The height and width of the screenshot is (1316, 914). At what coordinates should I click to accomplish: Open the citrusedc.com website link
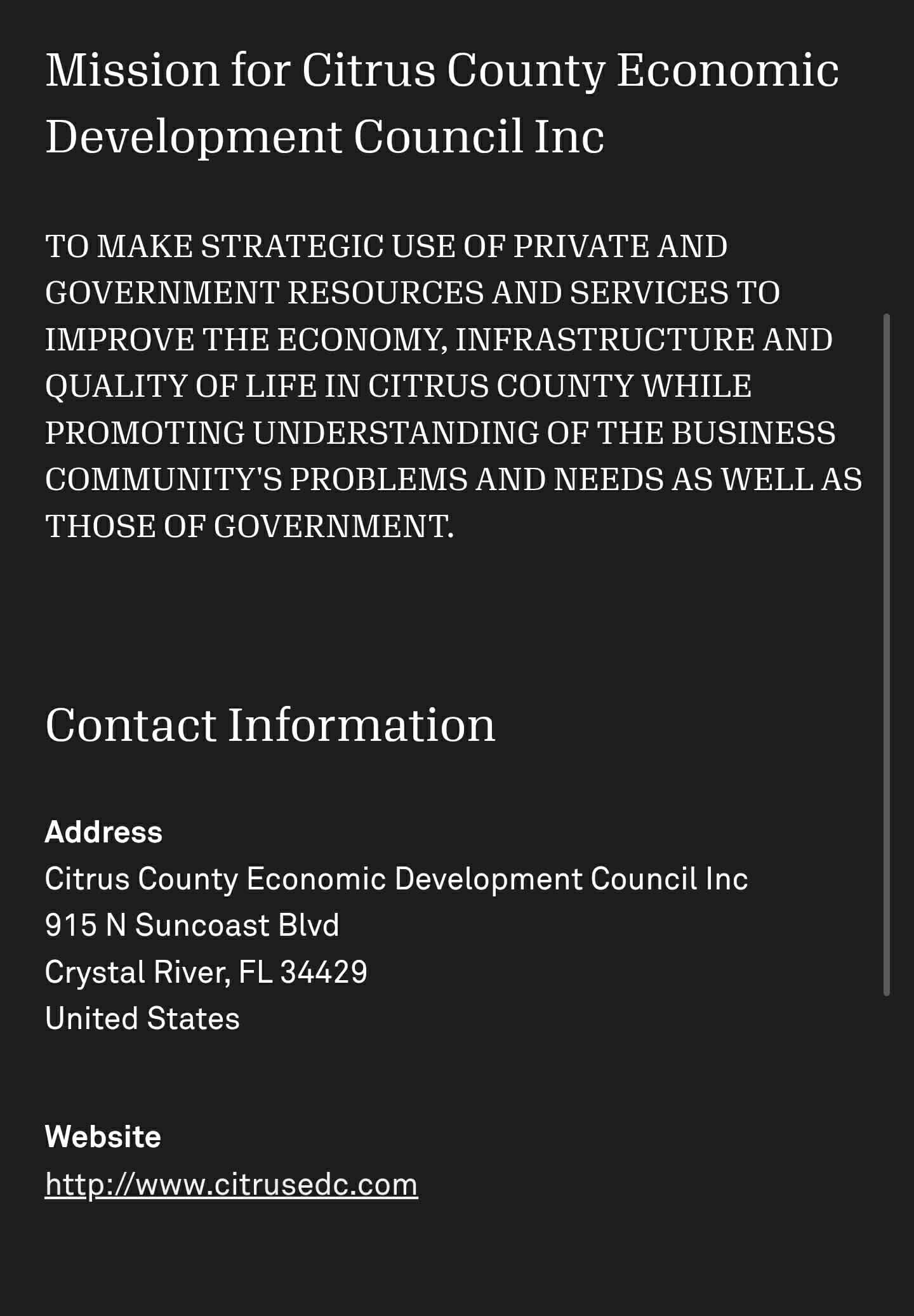pyautogui.click(x=231, y=1185)
